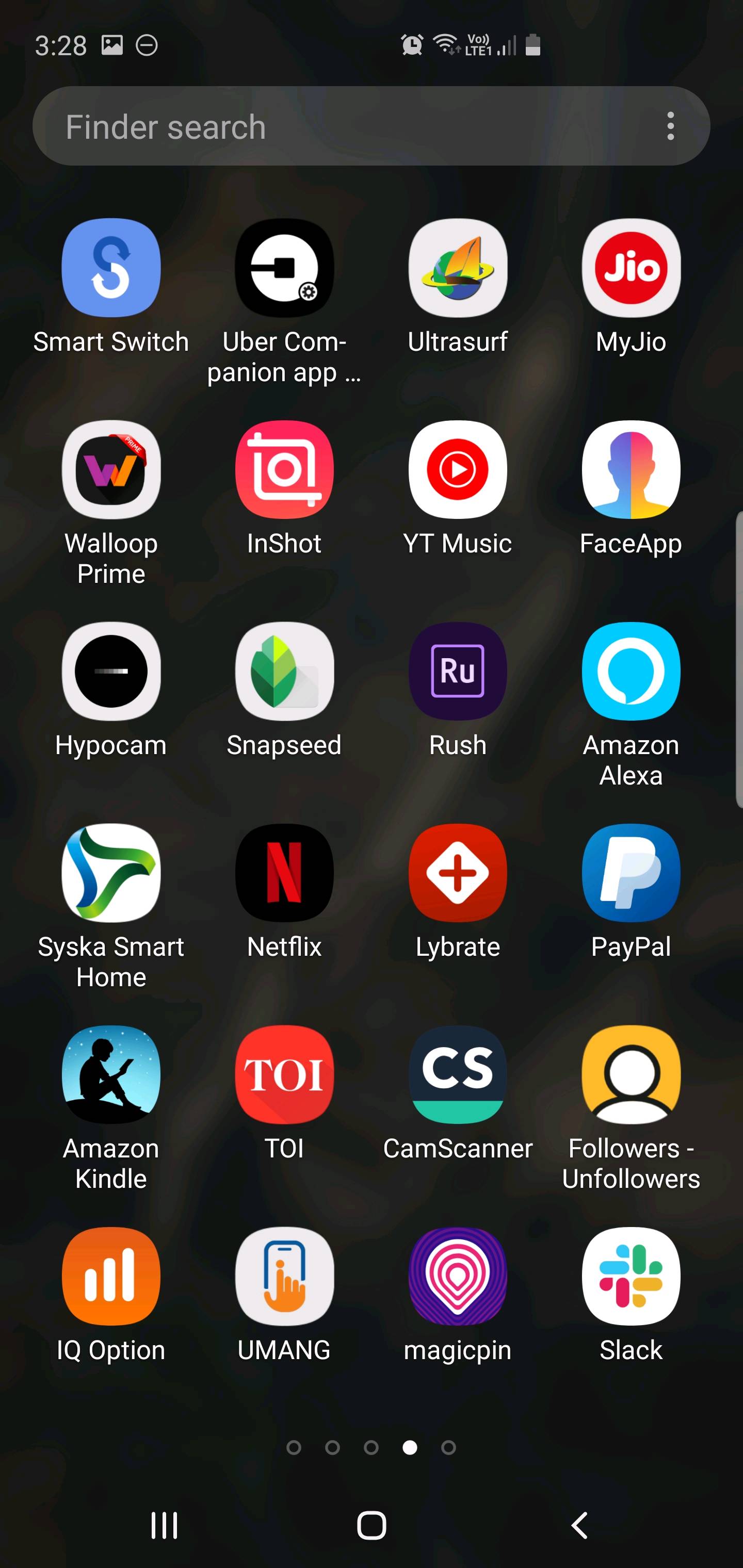Open the three-dot overflow menu
Screen dimensions: 743x1568
(x=671, y=126)
